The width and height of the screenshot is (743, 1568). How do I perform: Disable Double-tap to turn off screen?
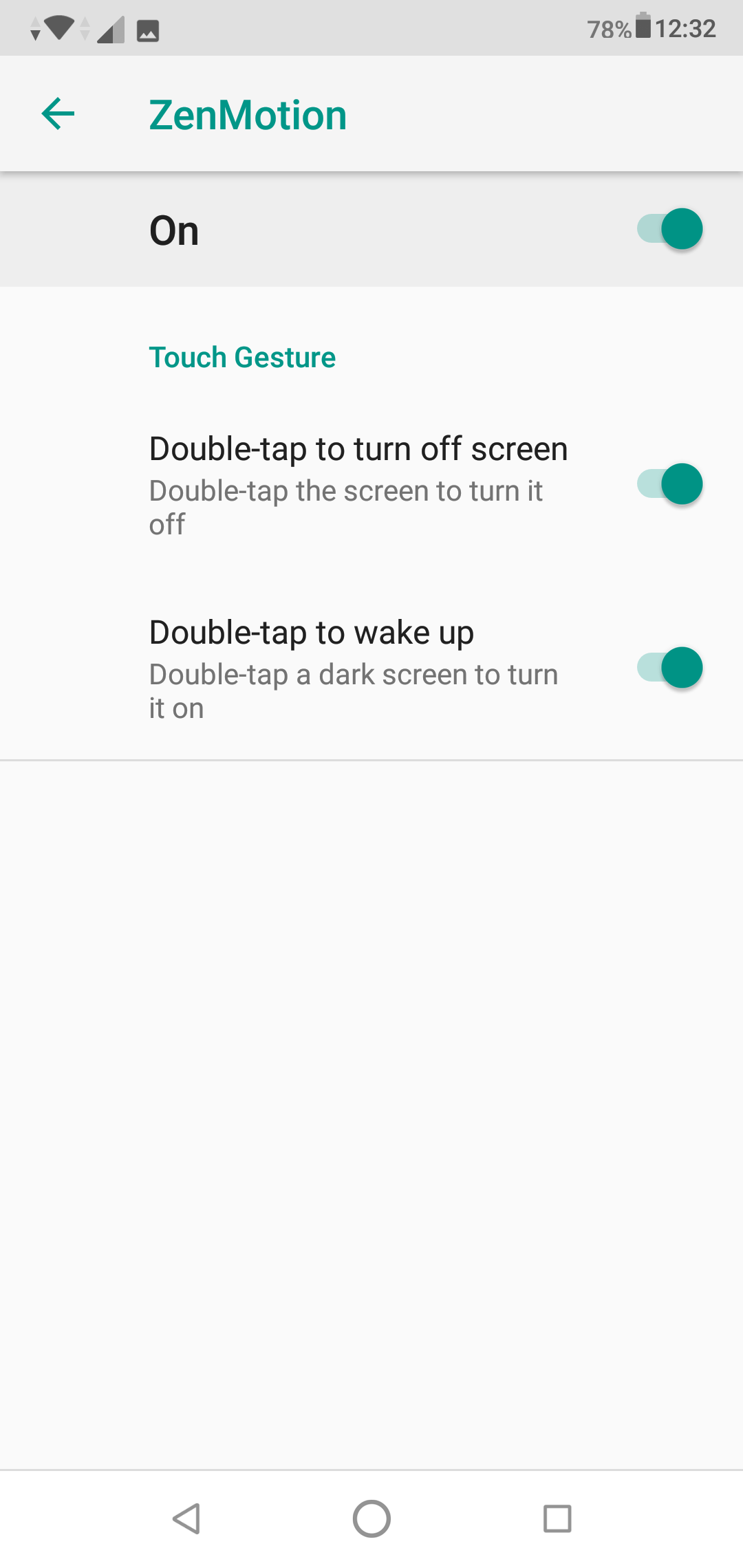point(669,484)
